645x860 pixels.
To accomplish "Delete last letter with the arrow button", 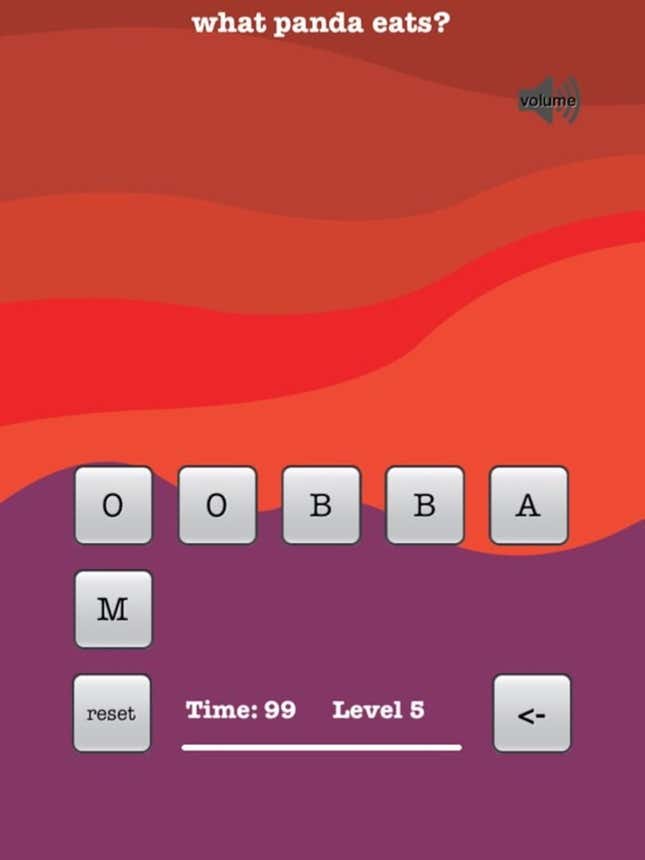I will coord(531,713).
